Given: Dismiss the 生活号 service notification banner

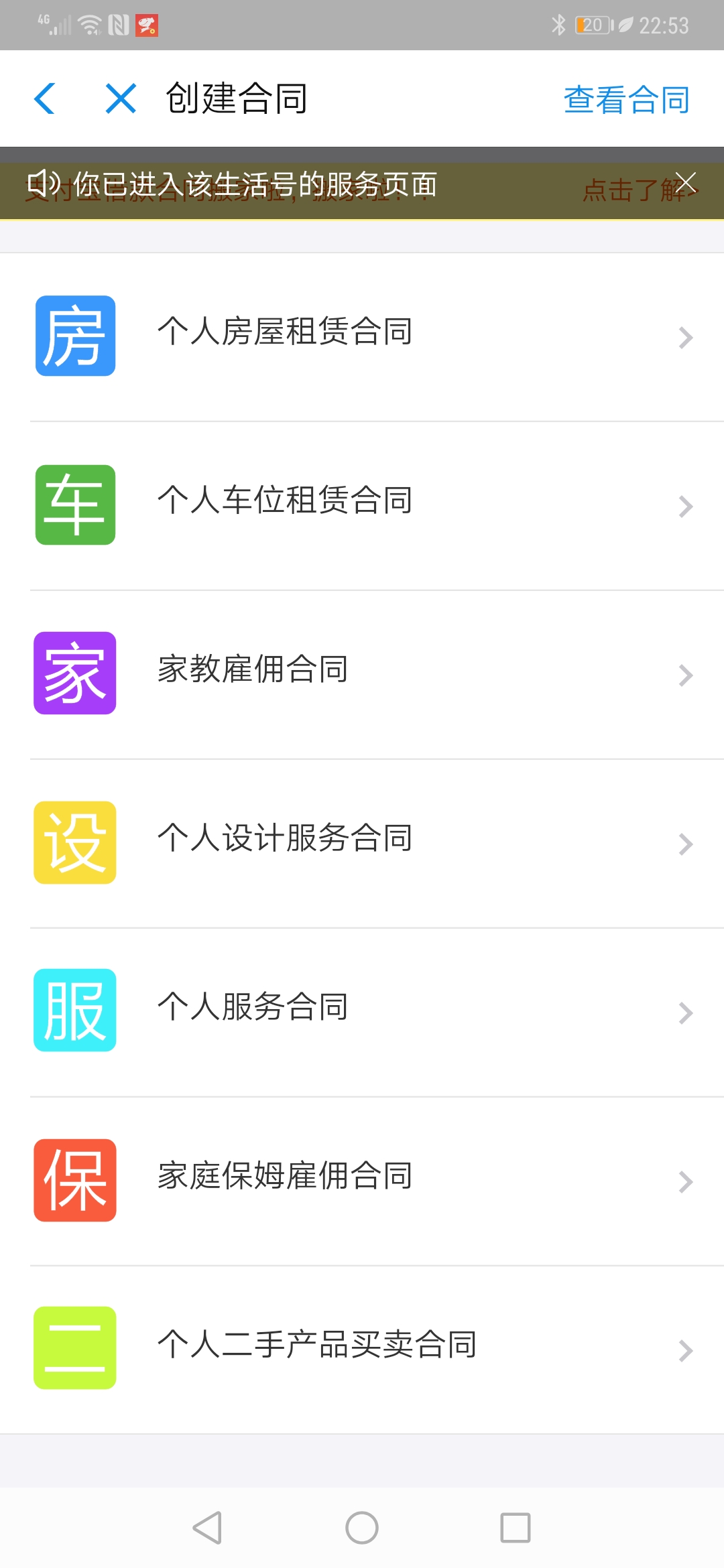Looking at the screenshot, I should click(x=685, y=182).
